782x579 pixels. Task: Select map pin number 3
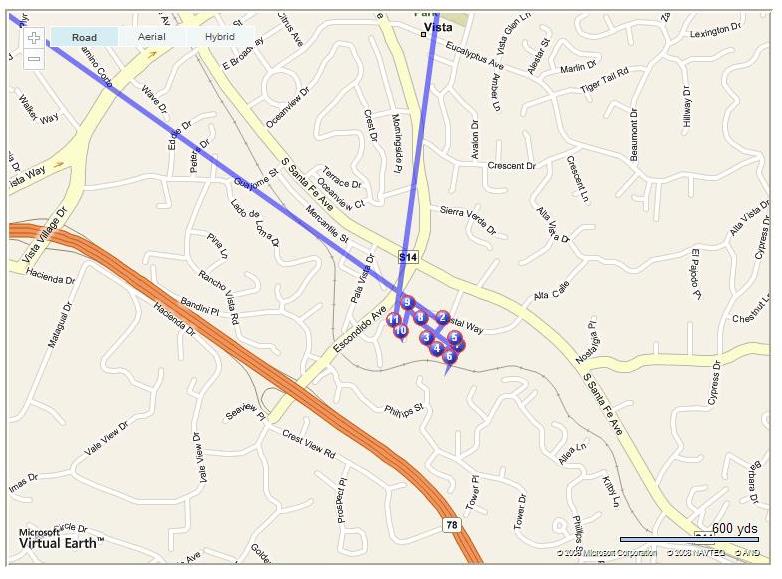pos(427,338)
